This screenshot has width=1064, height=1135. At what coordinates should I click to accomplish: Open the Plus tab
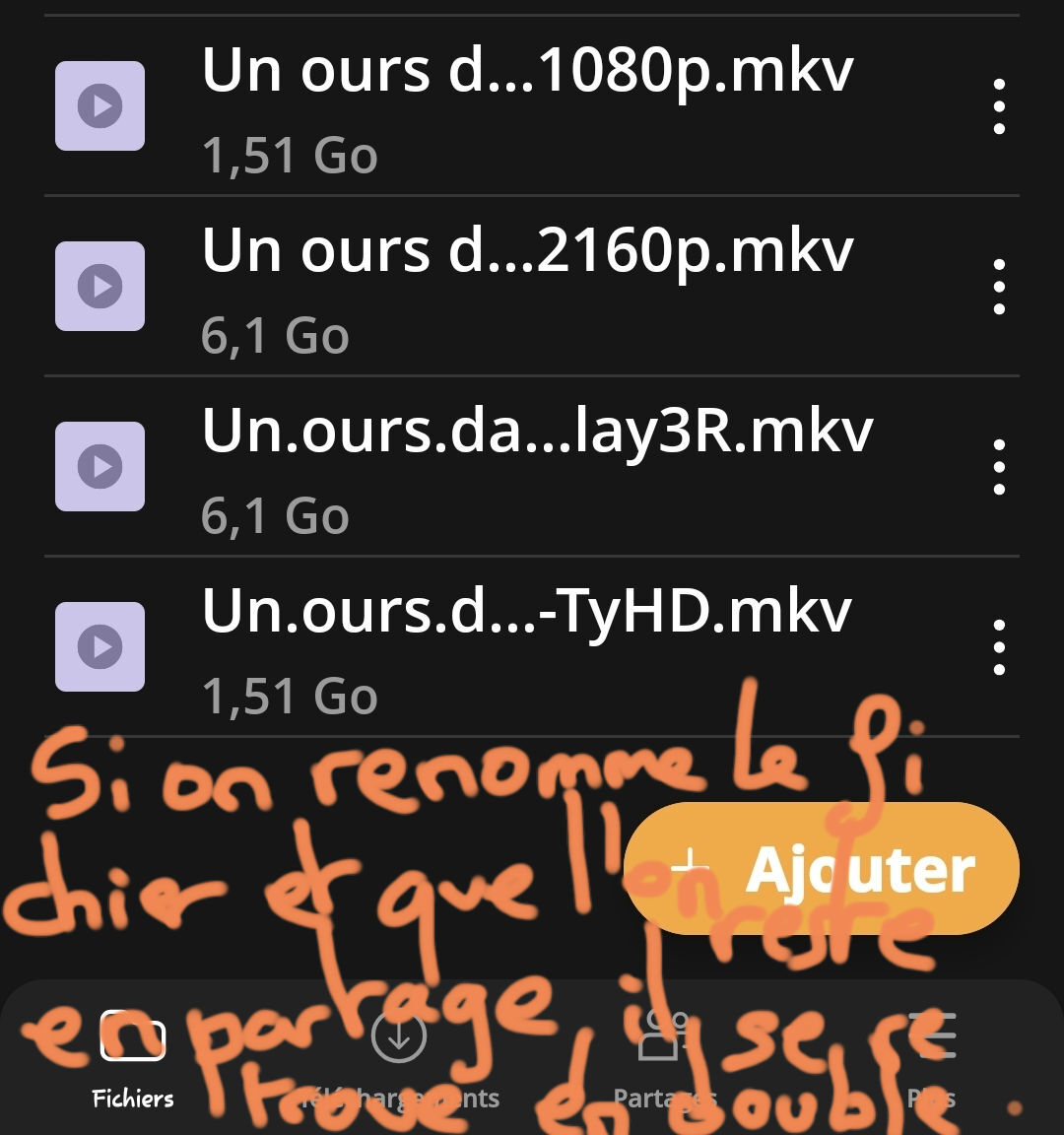[x=930, y=1059]
